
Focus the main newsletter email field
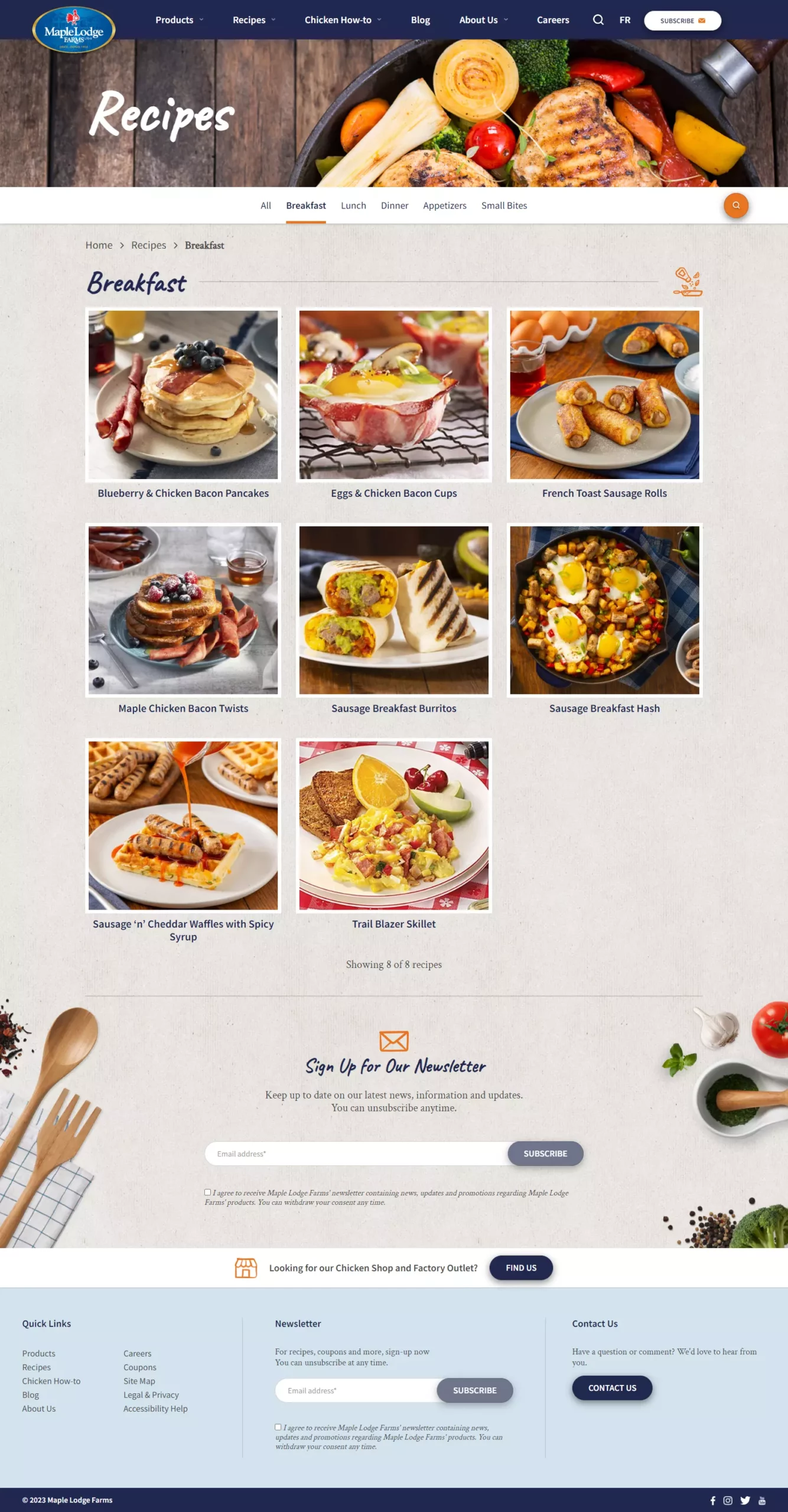point(356,1153)
